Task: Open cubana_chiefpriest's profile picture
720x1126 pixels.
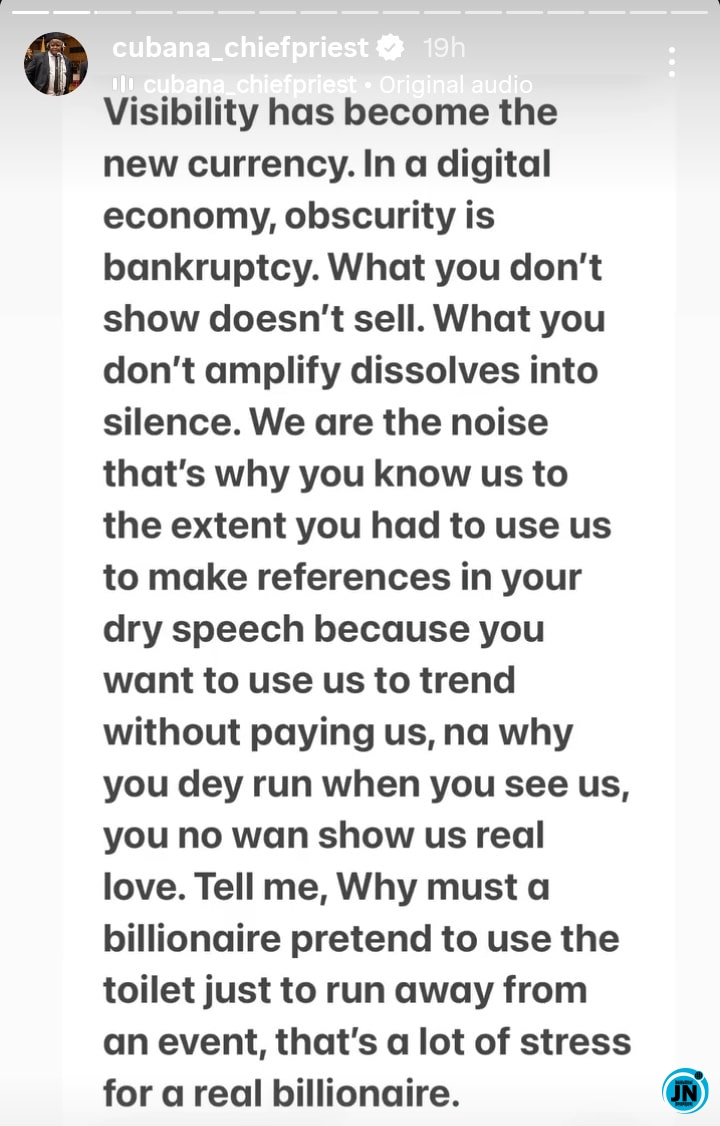Action: coord(55,63)
